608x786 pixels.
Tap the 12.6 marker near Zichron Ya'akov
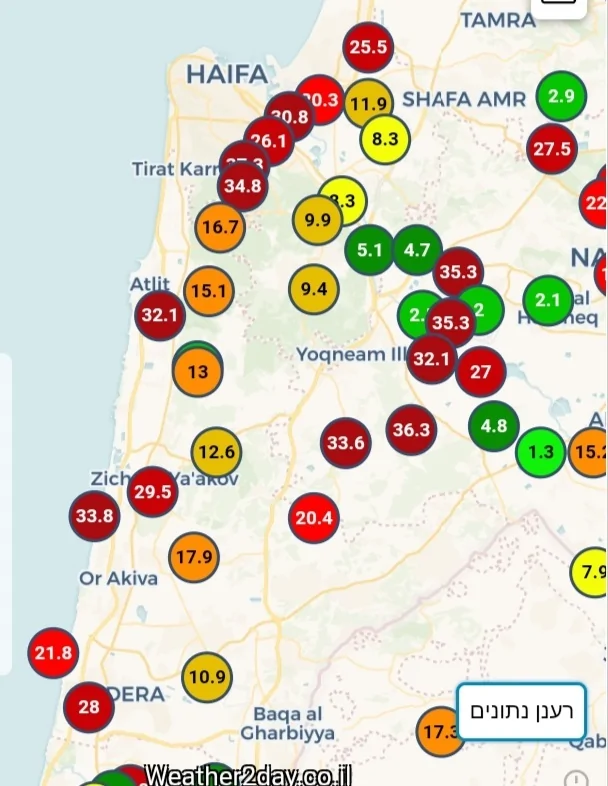coord(216,453)
